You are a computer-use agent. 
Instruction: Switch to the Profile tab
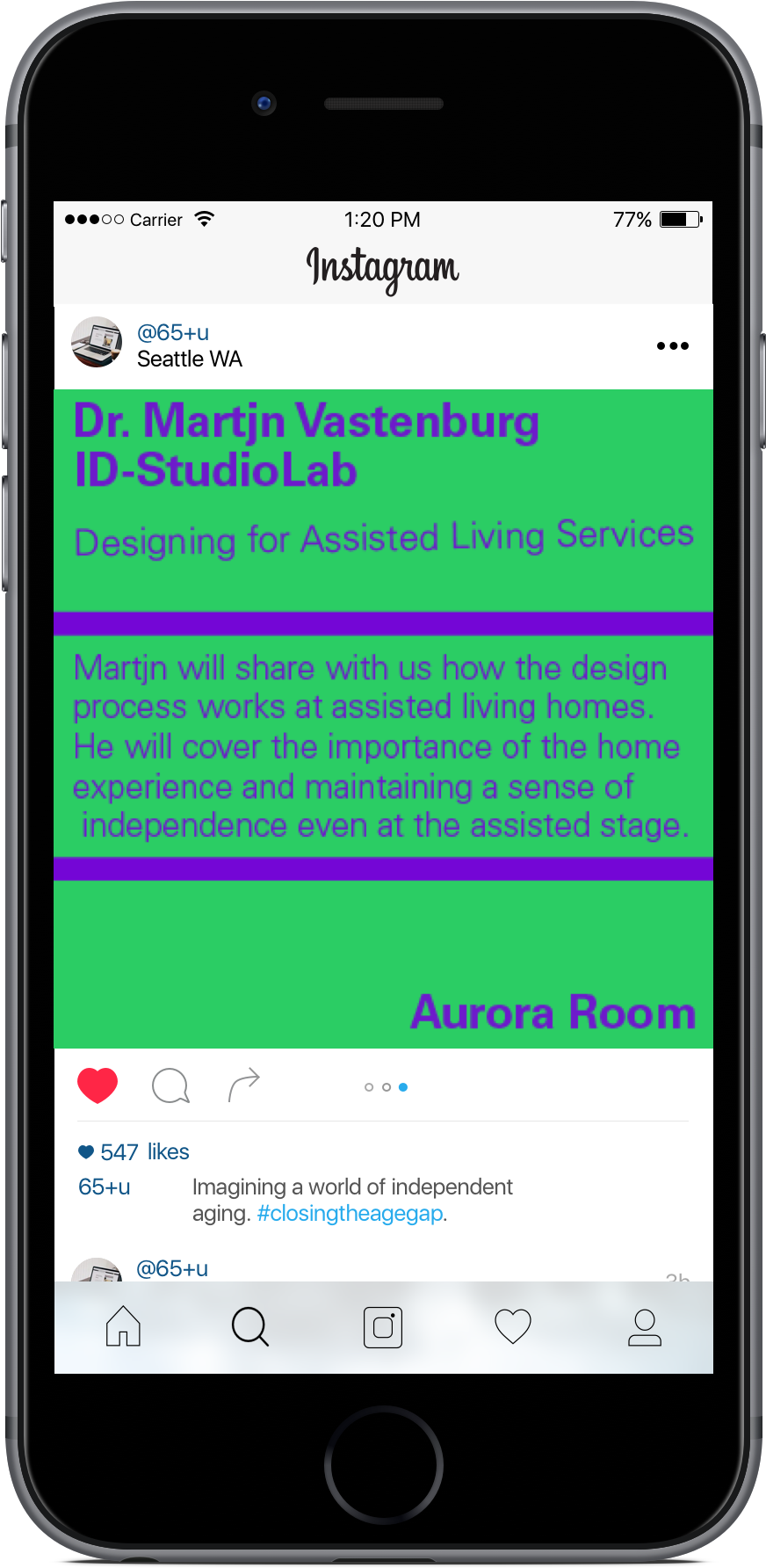(644, 1326)
